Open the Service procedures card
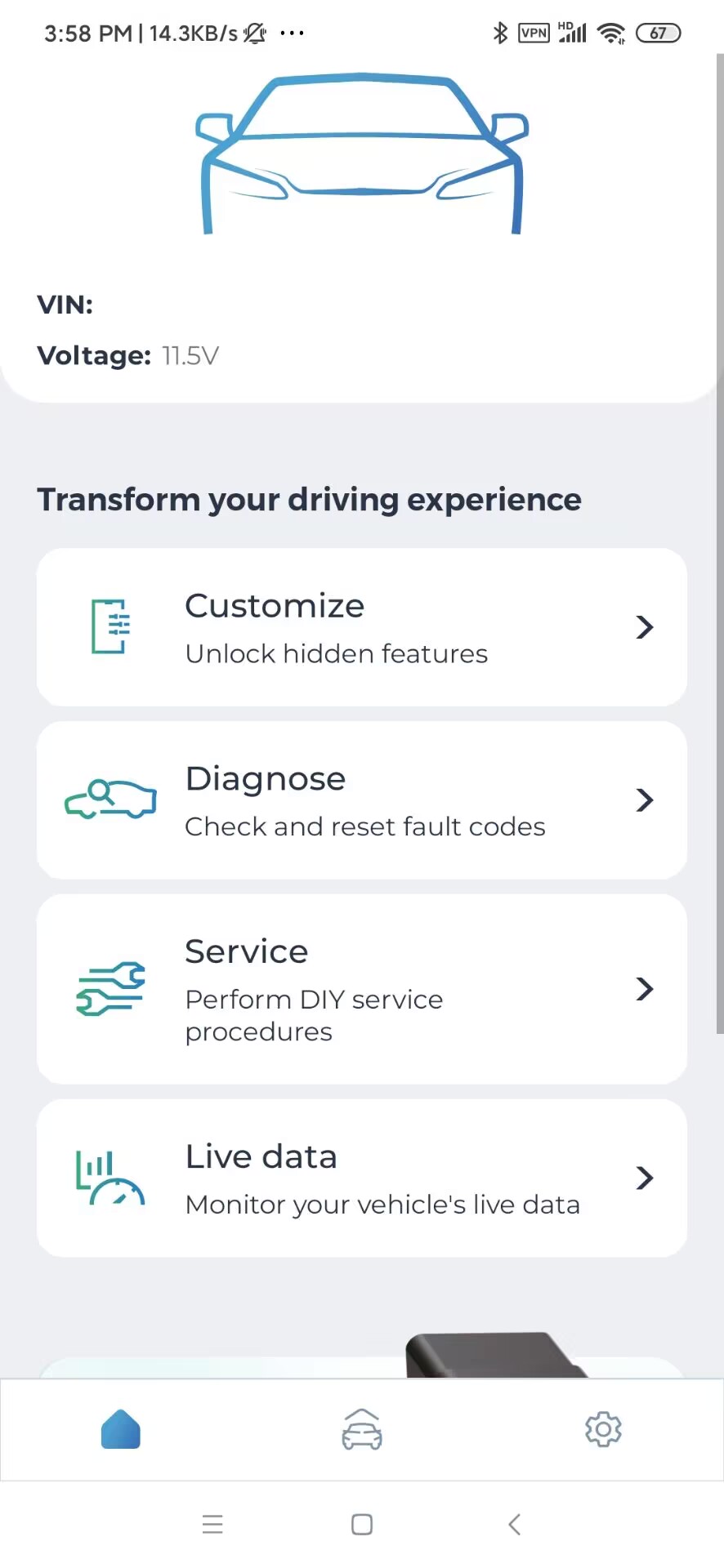 coord(361,989)
